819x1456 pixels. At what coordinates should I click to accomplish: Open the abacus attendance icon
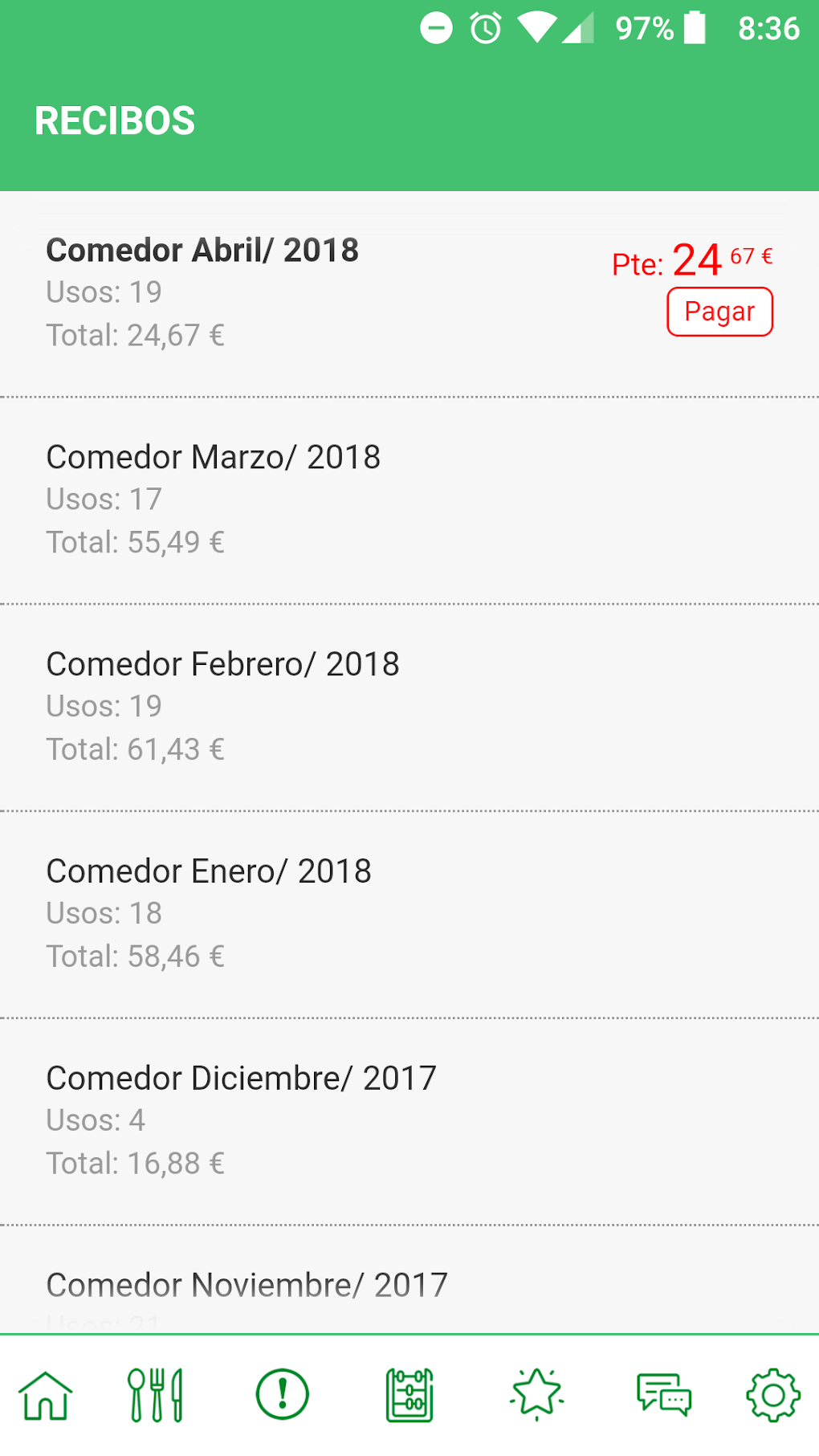pyautogui.click(x=409, y=1395)
